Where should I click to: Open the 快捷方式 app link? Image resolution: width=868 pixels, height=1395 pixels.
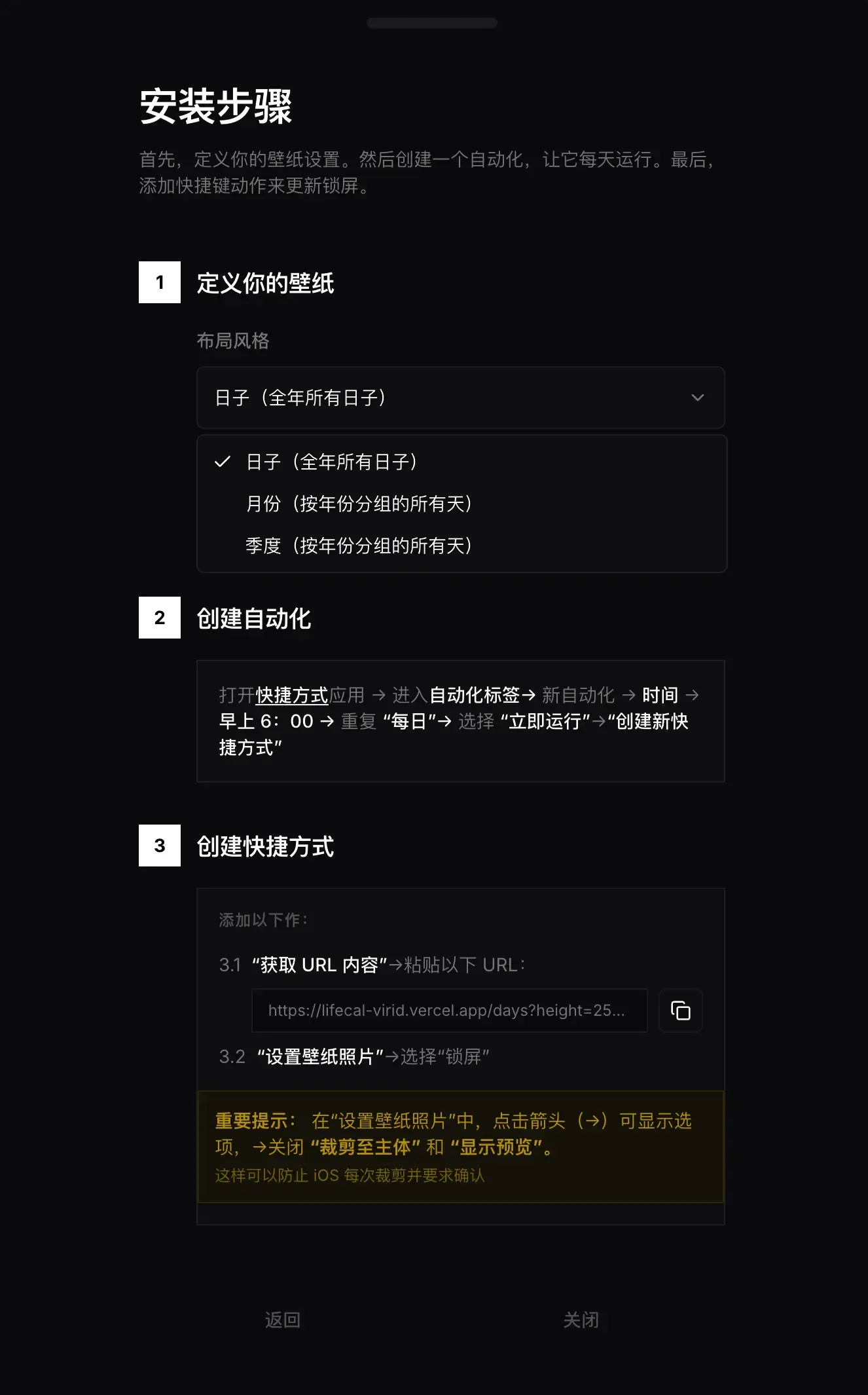292,695
